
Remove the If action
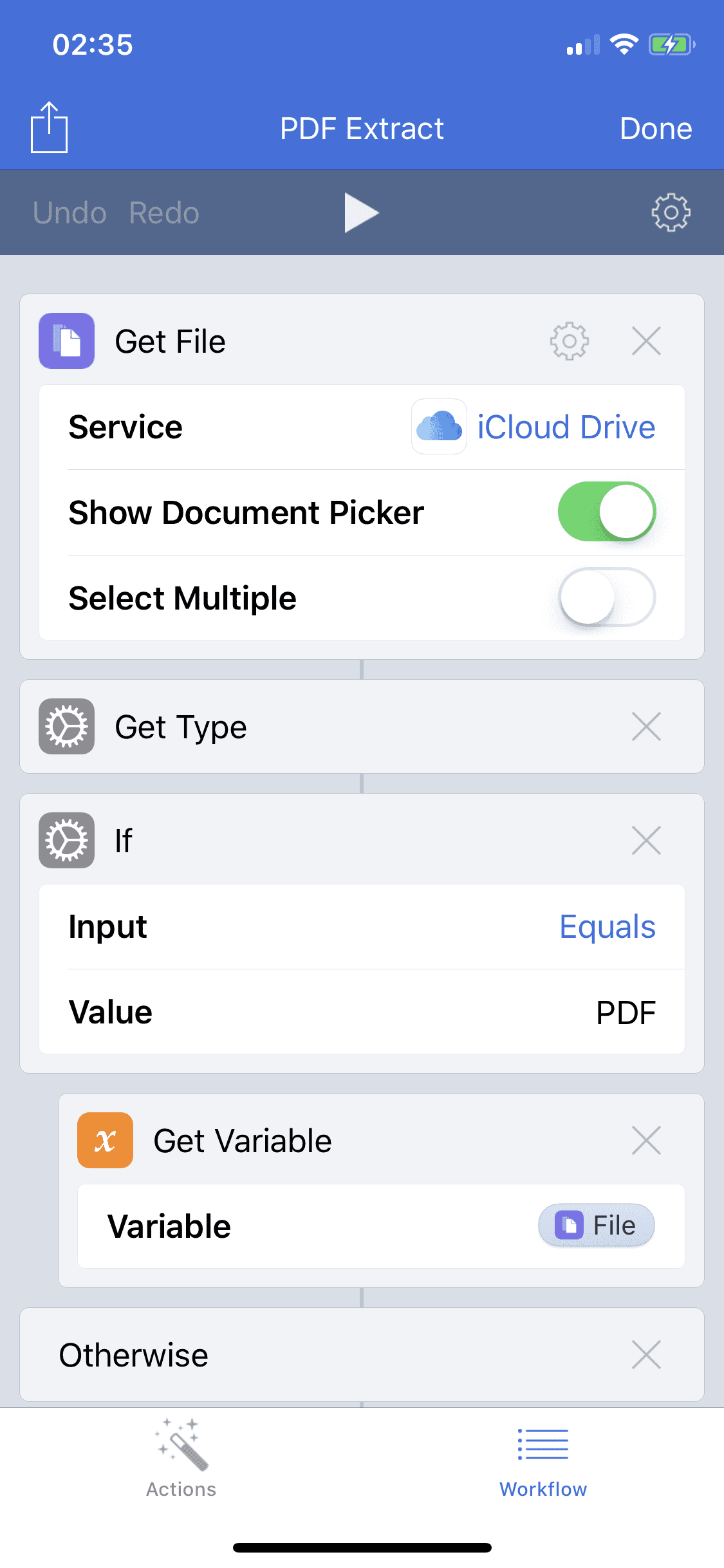coord(646,840)
